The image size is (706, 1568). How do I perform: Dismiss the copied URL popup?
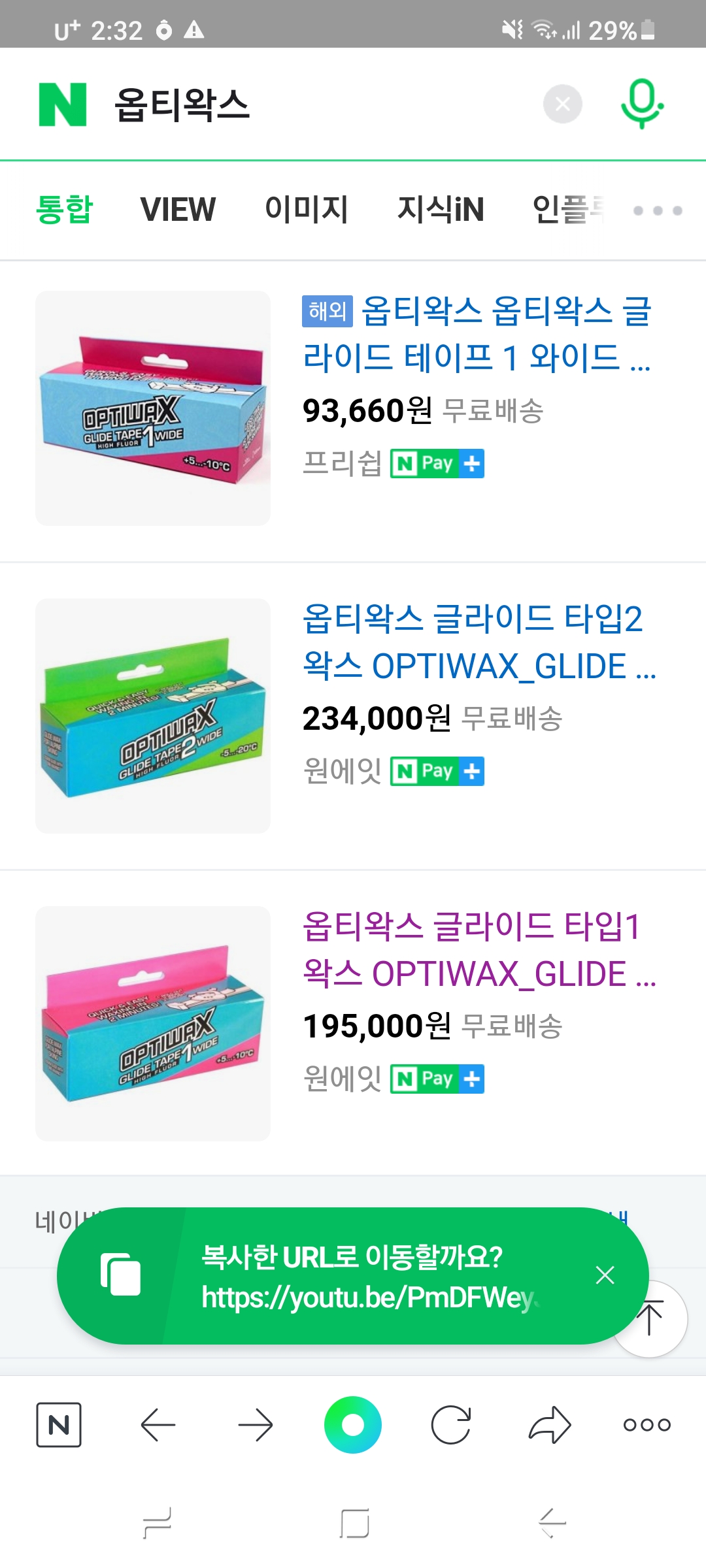tap(605, 1275)
